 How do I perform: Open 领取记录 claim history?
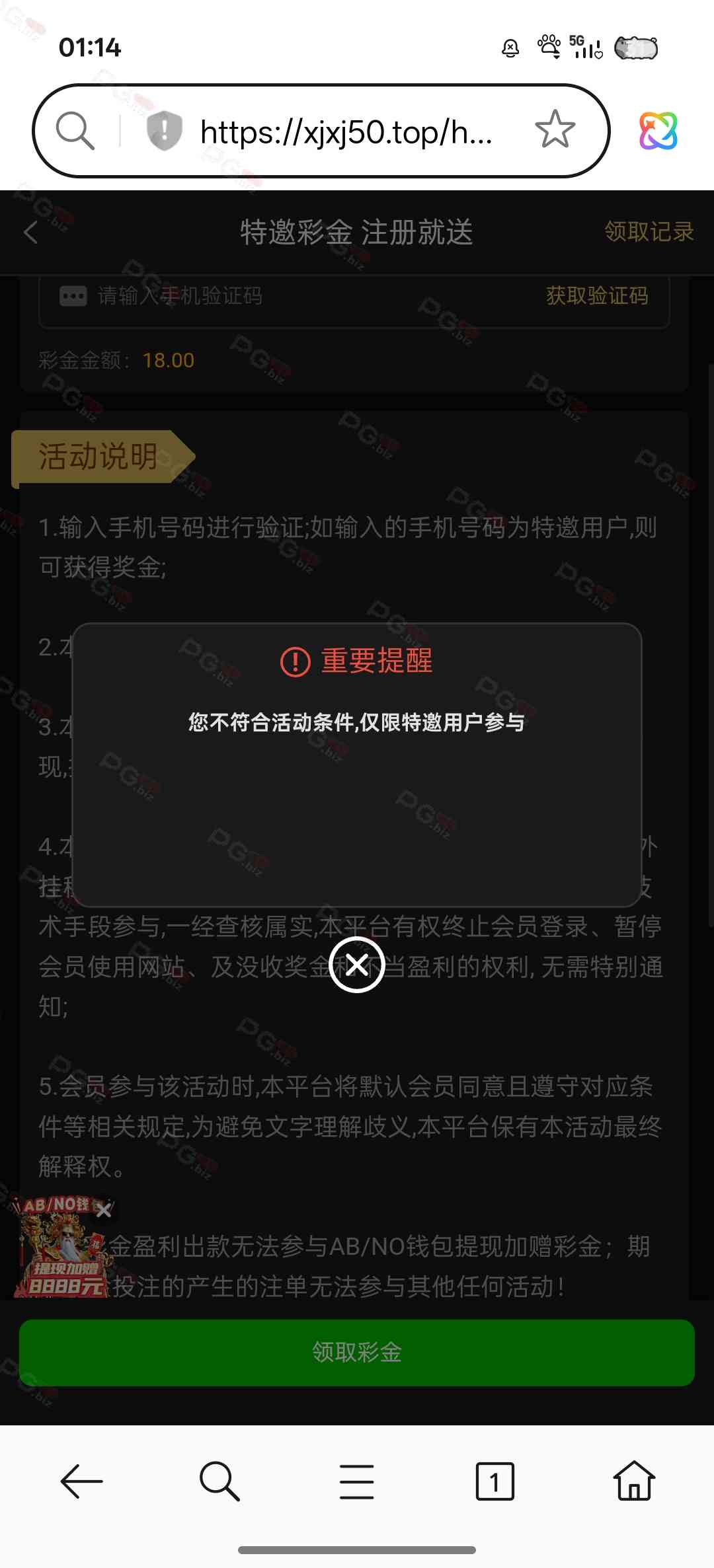click(x=649, y=232)
